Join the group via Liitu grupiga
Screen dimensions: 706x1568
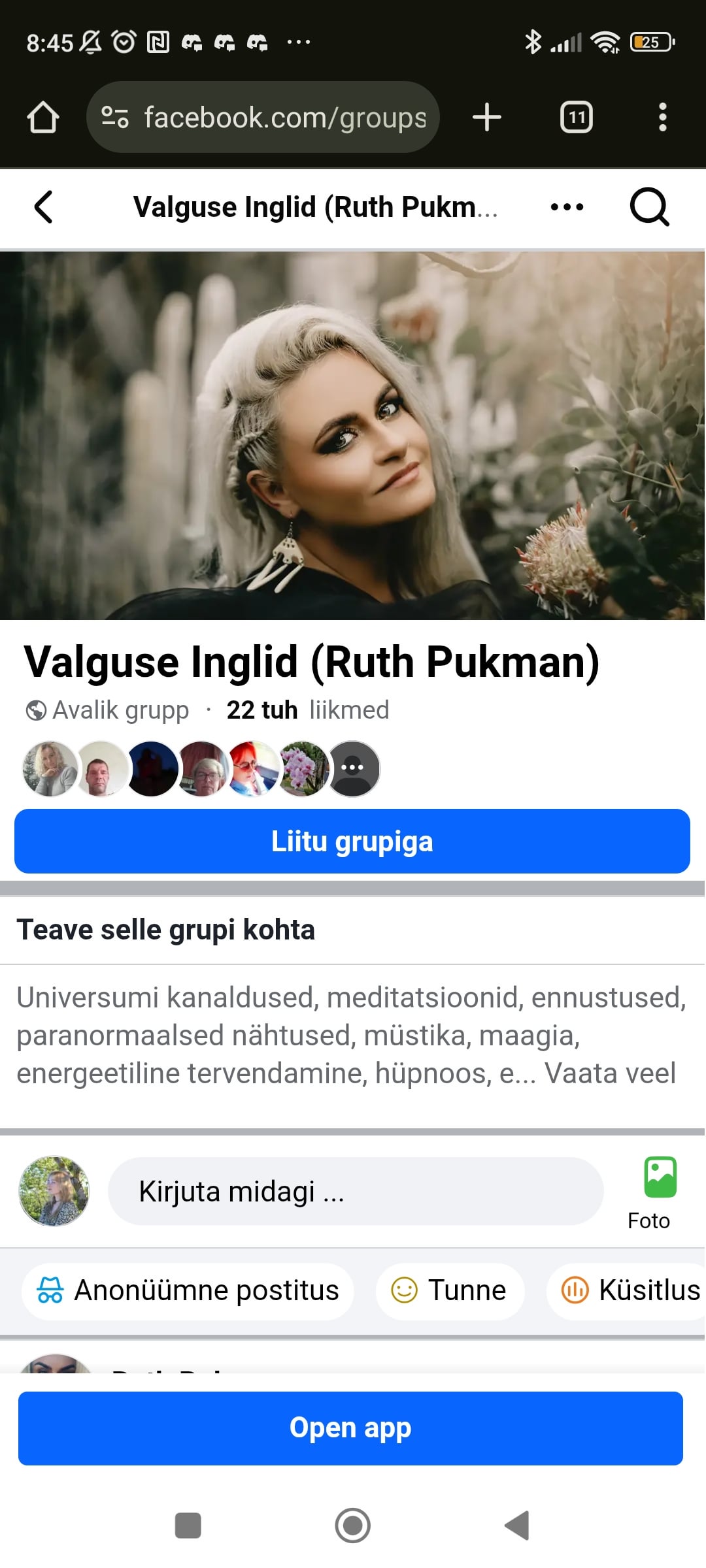352,841
